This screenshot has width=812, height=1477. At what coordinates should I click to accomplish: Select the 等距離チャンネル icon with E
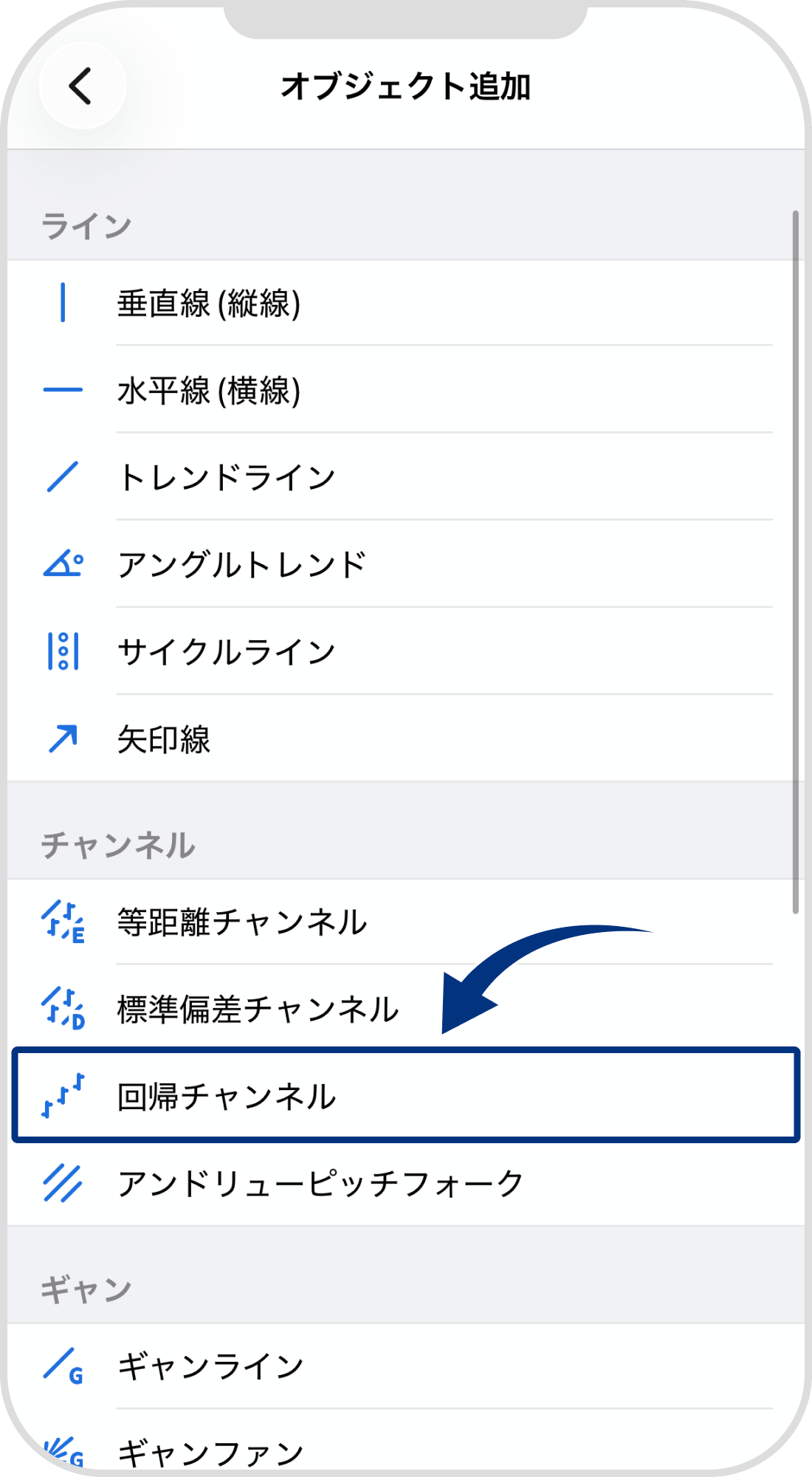point(65,922)
